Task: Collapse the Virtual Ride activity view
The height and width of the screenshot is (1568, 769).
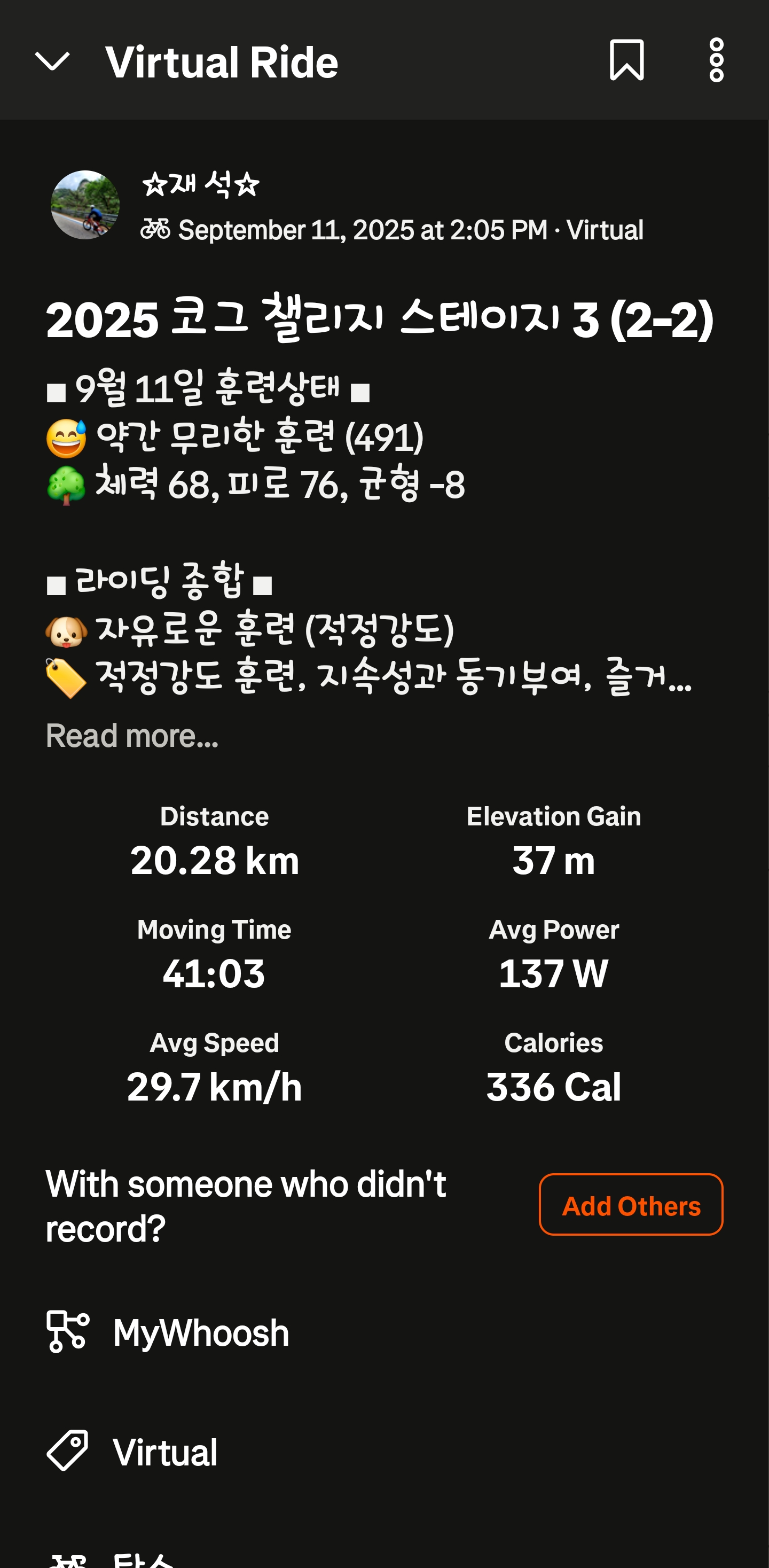Action: pos(52,61)
